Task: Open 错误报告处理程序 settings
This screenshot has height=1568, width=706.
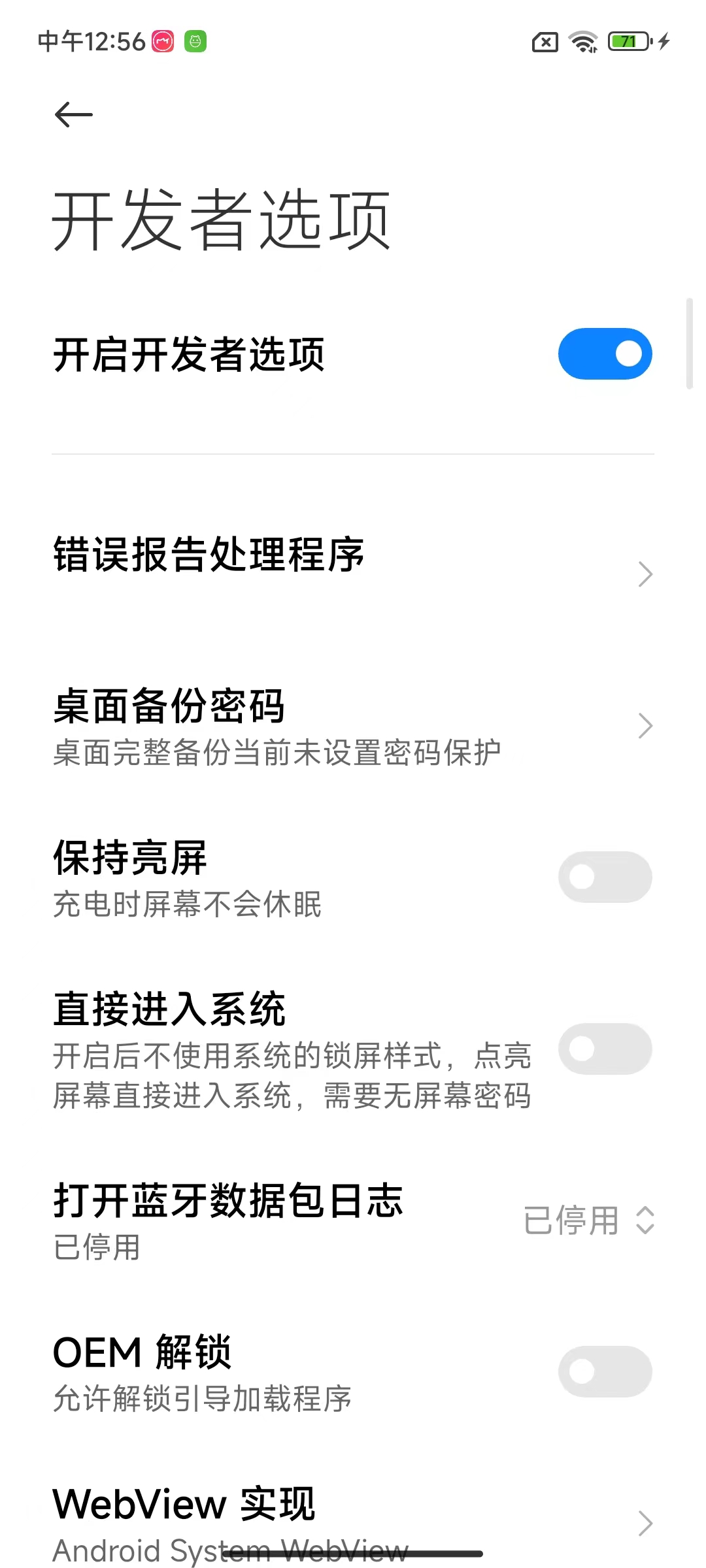Action: [x=353, y=555]
